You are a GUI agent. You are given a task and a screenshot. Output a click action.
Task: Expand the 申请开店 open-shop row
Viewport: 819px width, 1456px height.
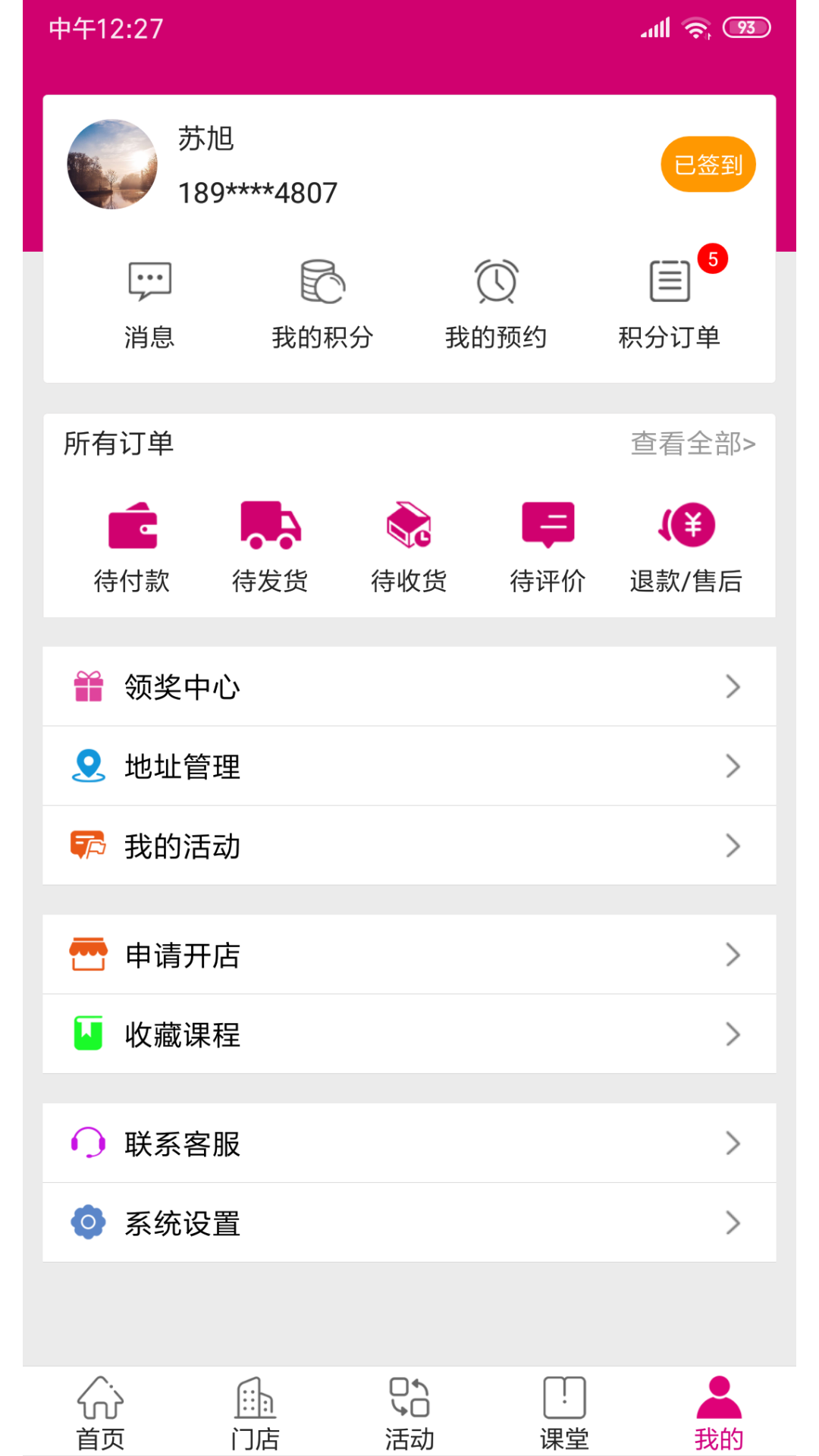pos(409,955)
